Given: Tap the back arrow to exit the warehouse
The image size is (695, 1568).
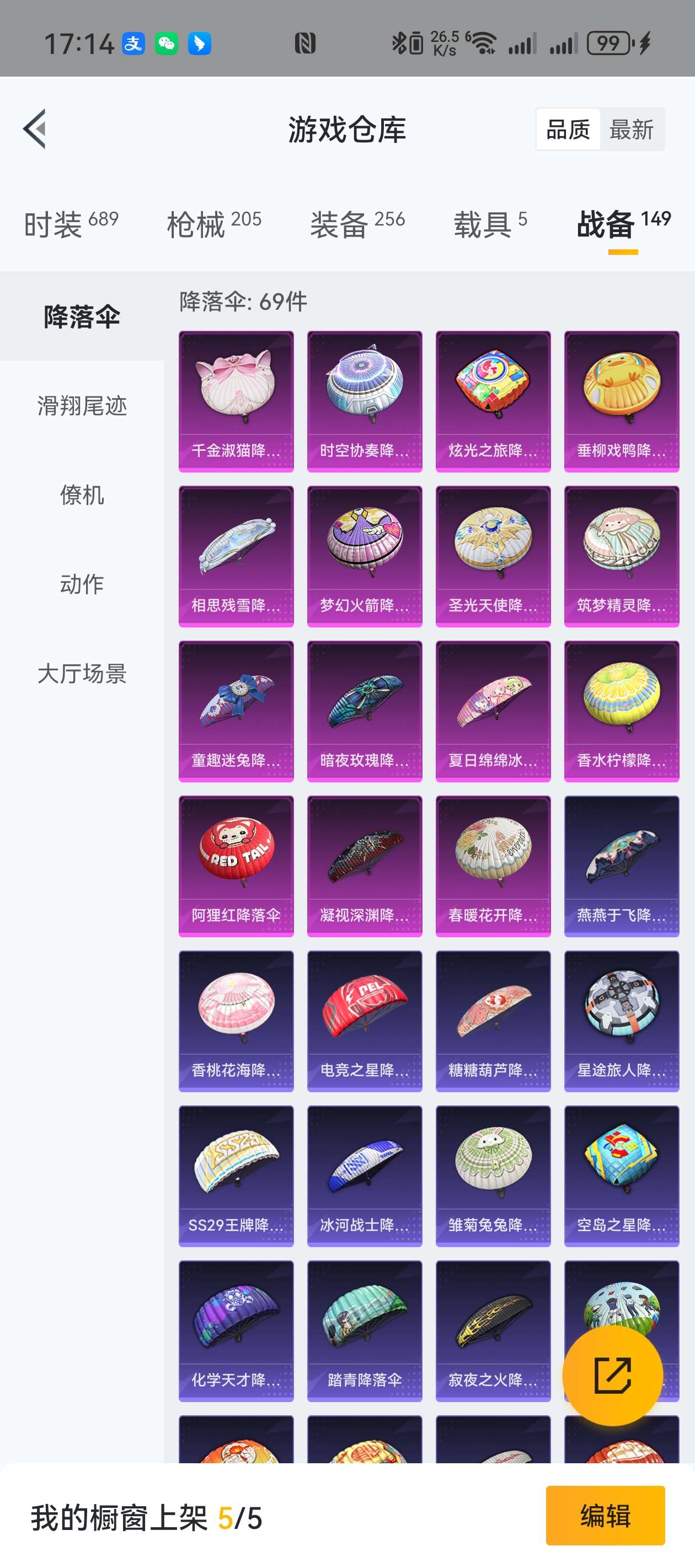Looking at the screenshot, I should 35,129.
